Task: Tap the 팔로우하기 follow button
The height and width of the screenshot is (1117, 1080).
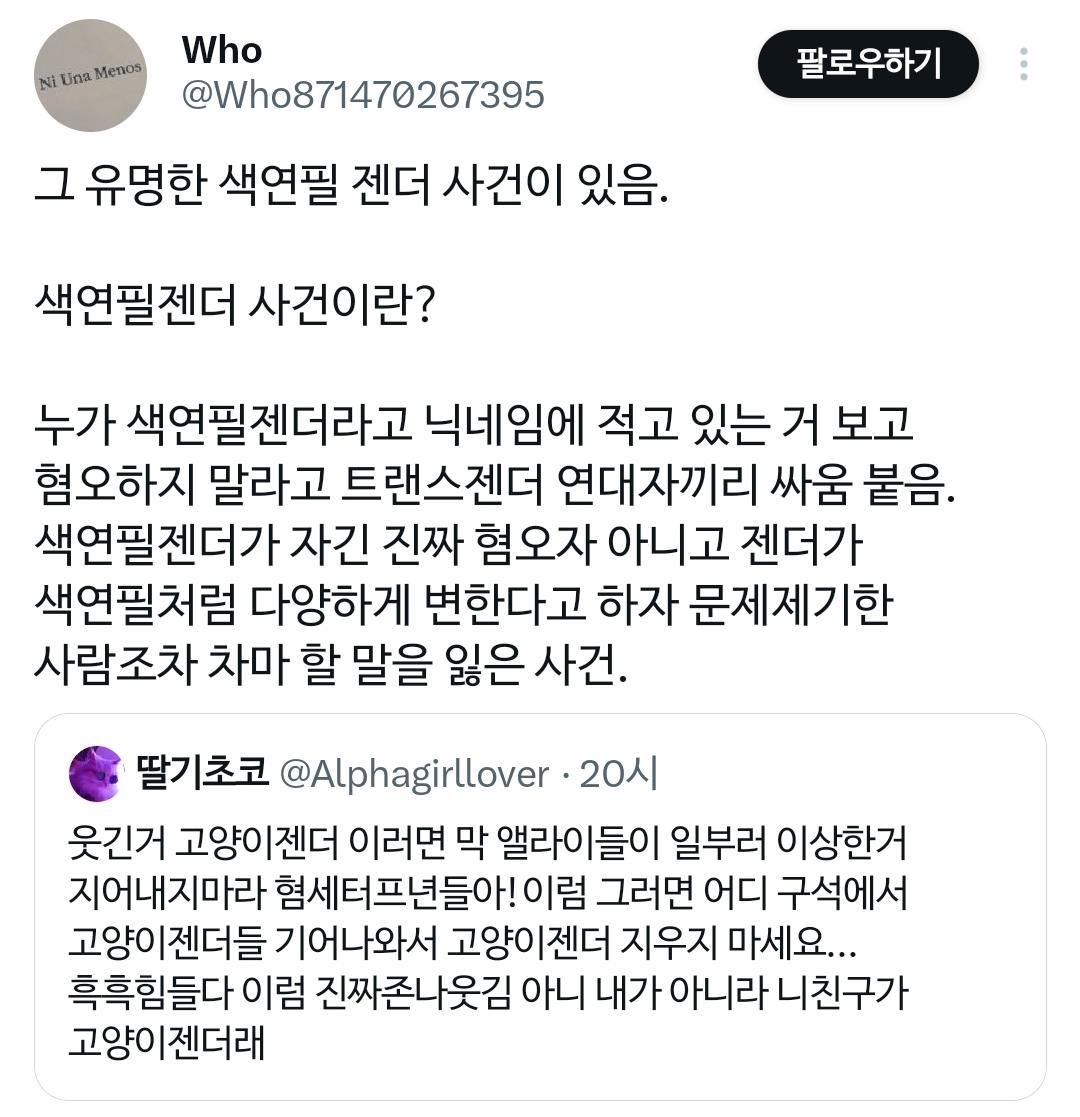Action: [x=867, y=64]
